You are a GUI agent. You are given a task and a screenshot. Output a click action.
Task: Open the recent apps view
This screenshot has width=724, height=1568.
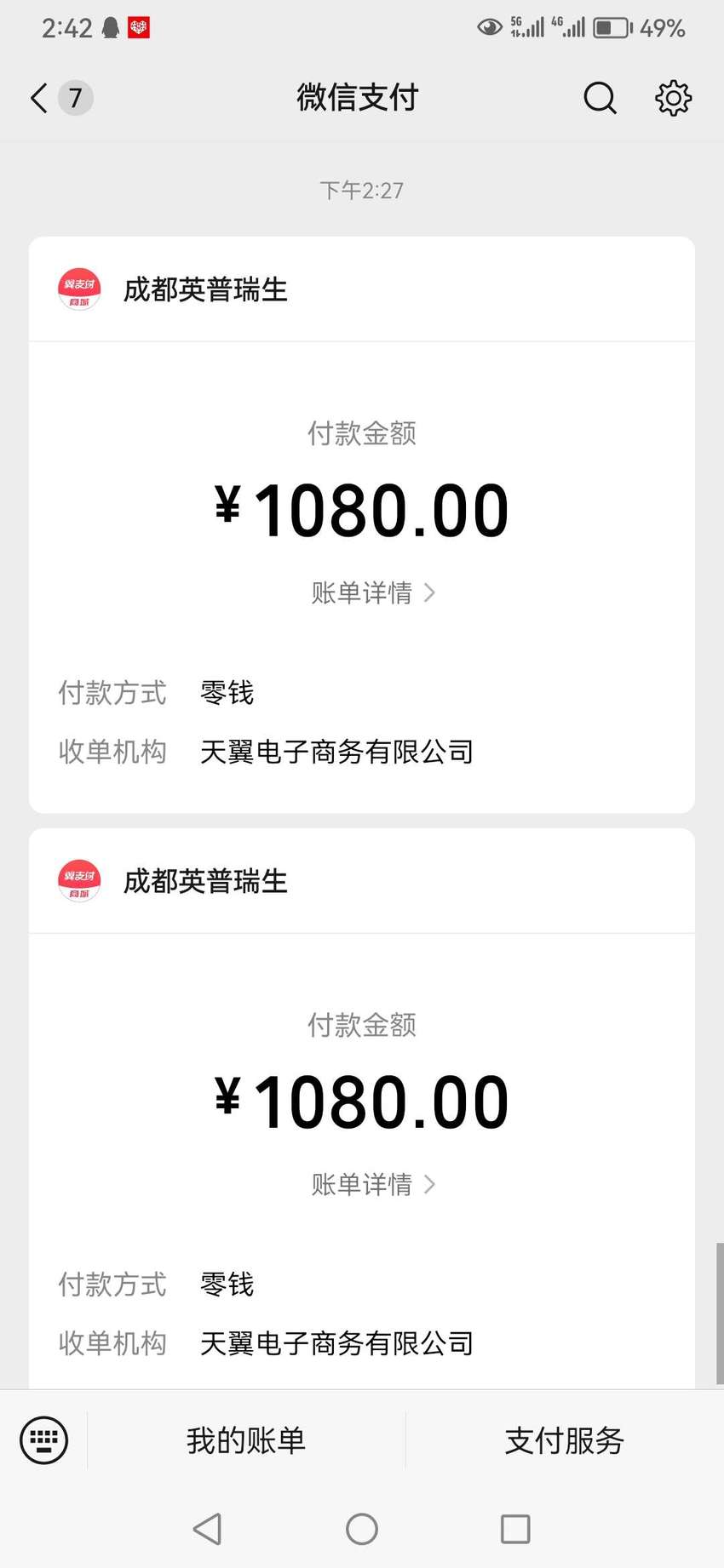point(515,1529)
